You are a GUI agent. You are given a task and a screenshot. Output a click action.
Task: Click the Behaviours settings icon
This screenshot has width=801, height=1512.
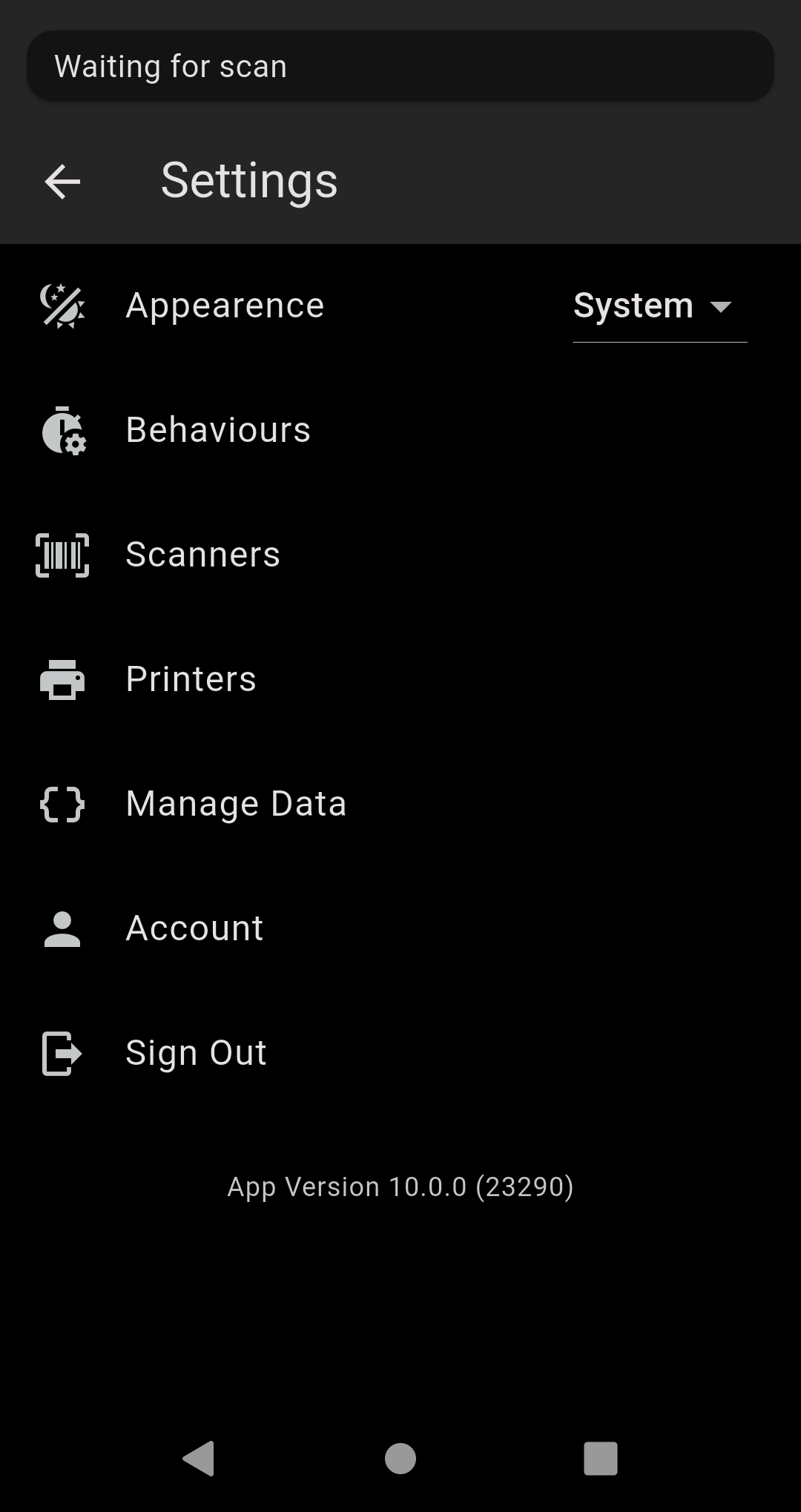[x=62, y=430]
